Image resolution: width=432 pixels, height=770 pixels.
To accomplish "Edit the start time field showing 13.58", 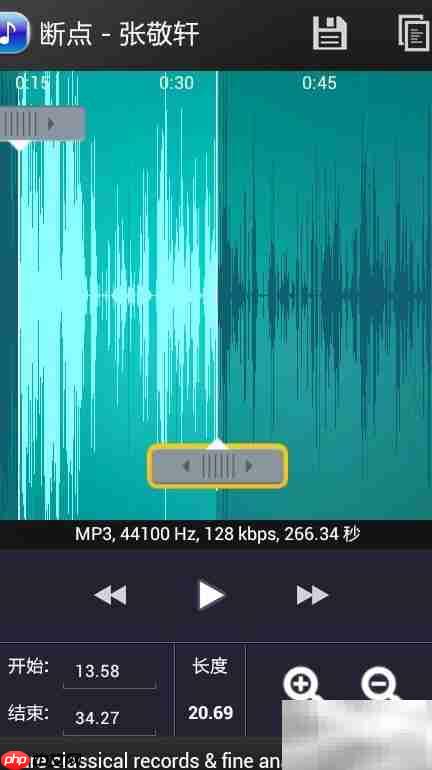I will tap(109, 671).
